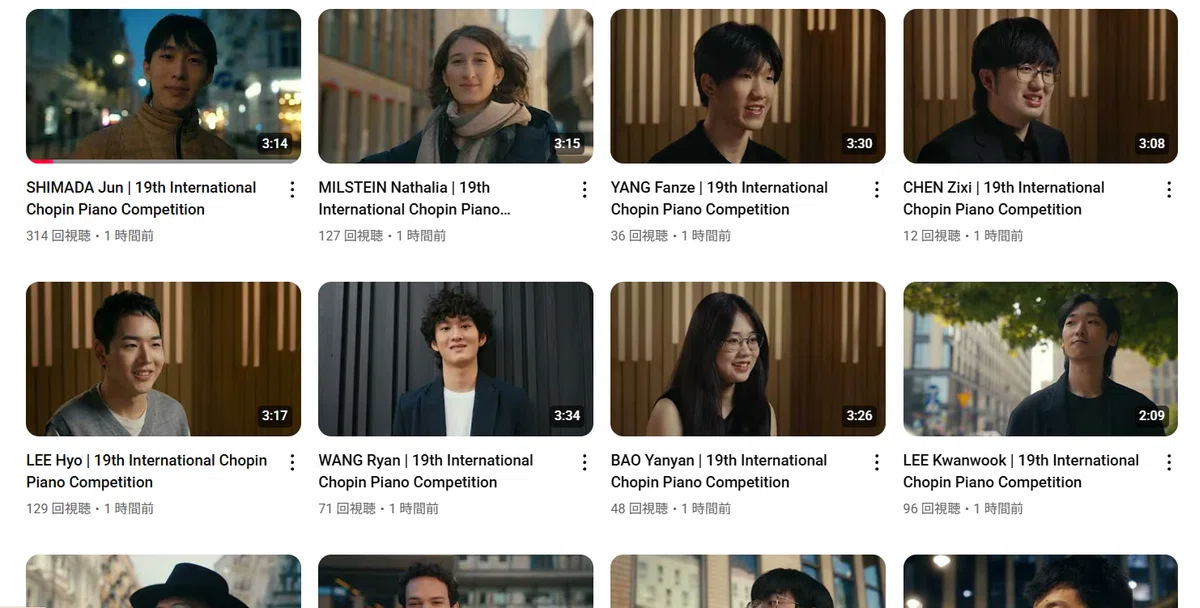The image size is (1200, 608).
Task: Play the SHIMADA Jun video
Action: coord(163,86)
